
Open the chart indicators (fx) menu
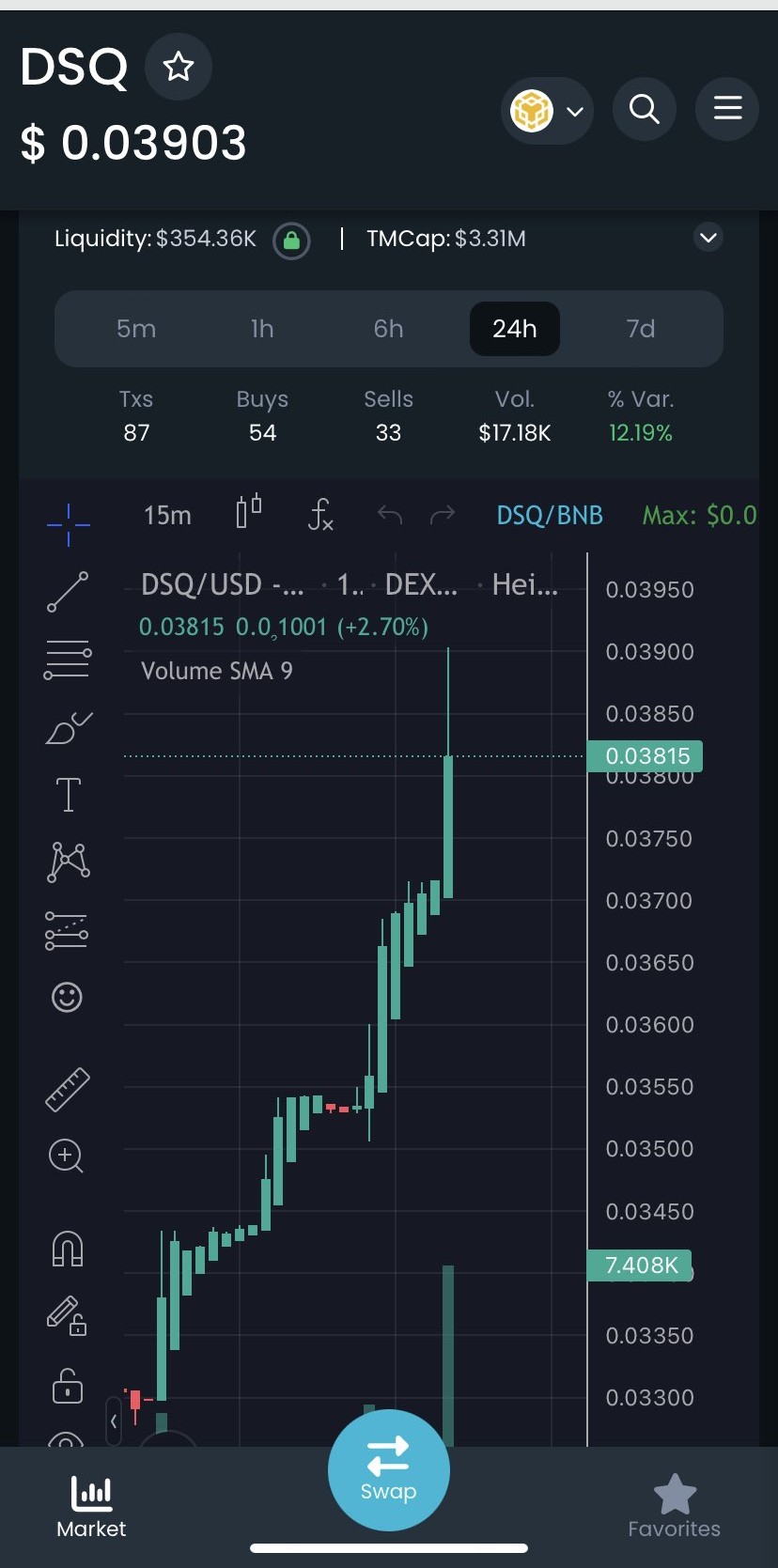click(320, 514)
